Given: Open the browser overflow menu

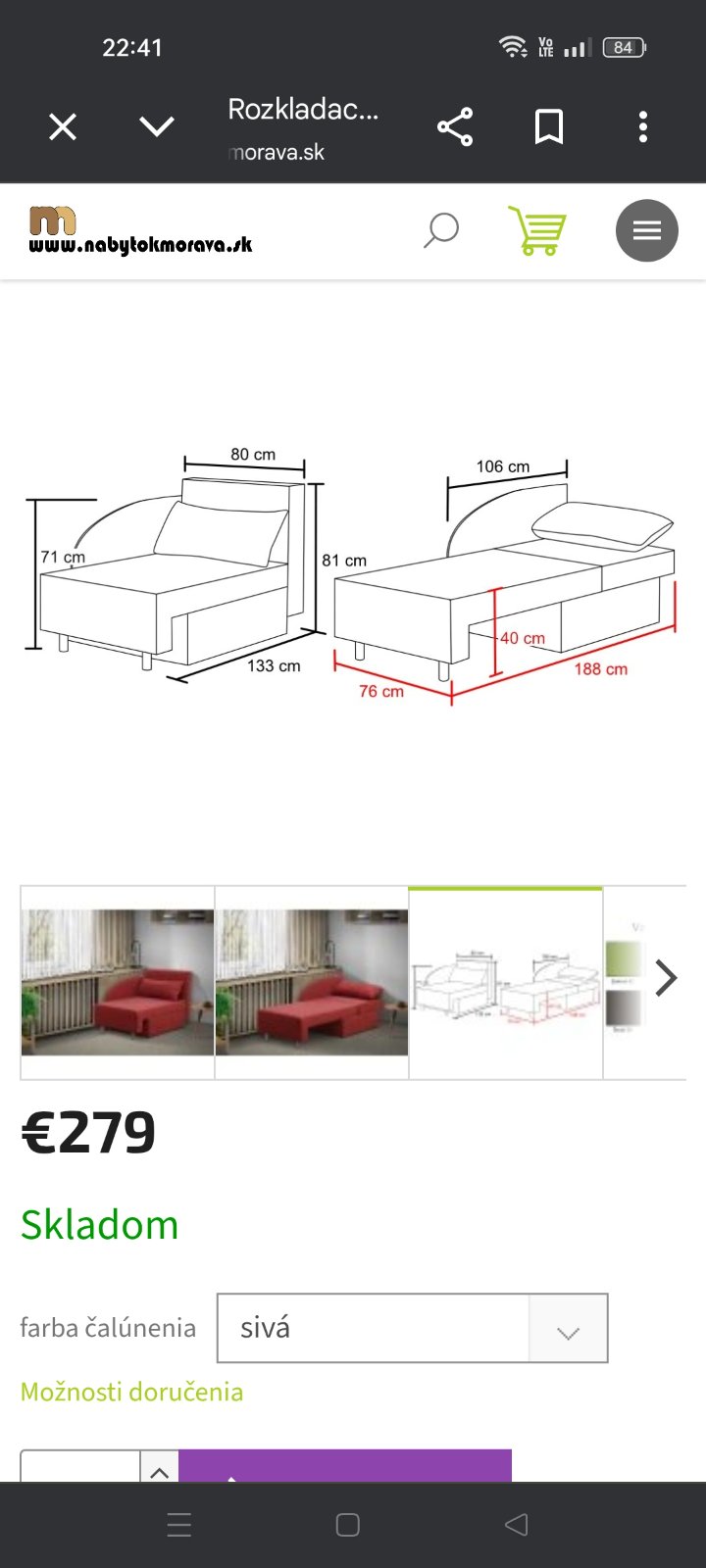Looking at the screenshot, I should [643, 127].
